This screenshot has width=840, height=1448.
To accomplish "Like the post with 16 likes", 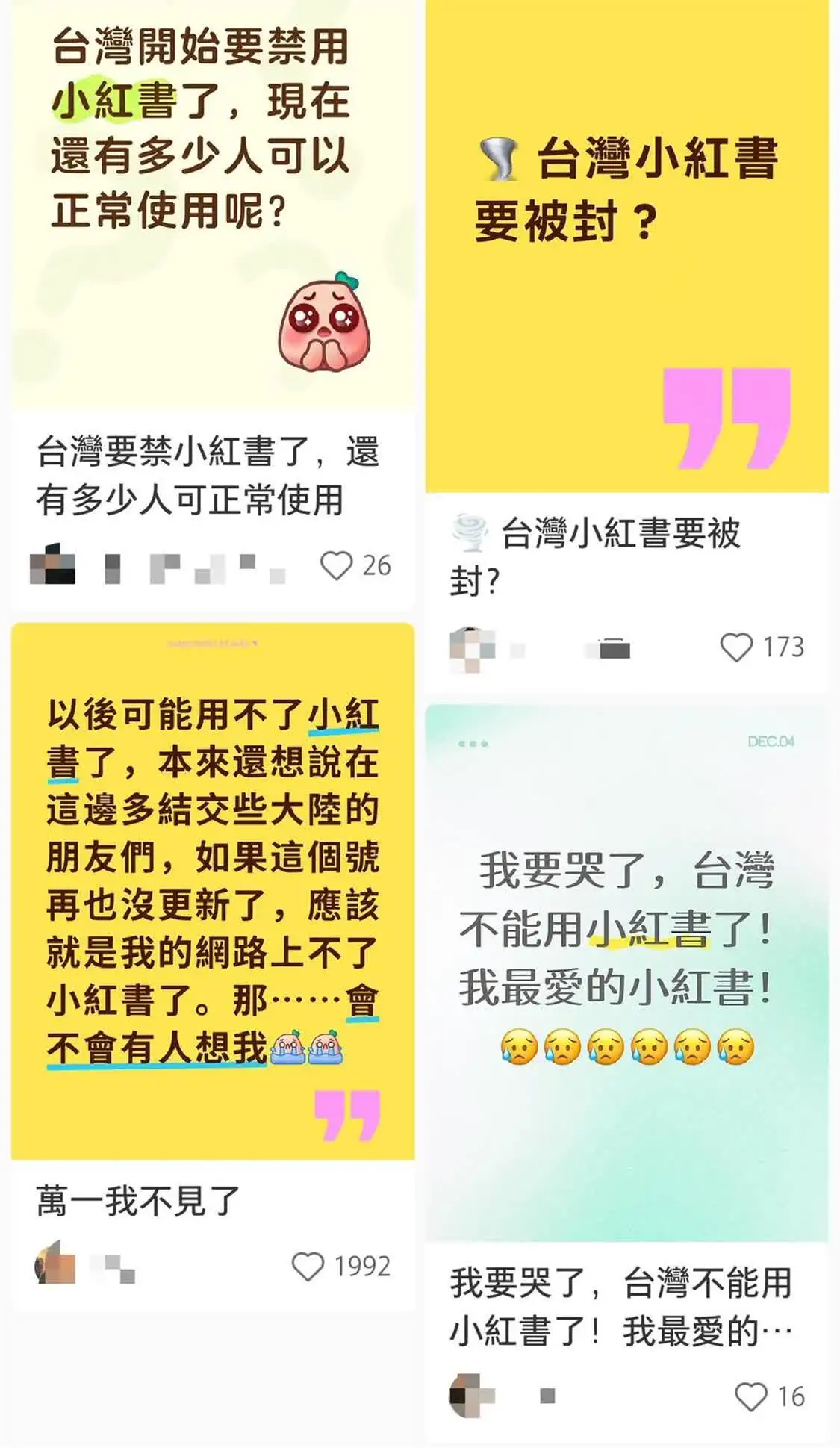I will pyautogui.click(x=750, y=1396).
